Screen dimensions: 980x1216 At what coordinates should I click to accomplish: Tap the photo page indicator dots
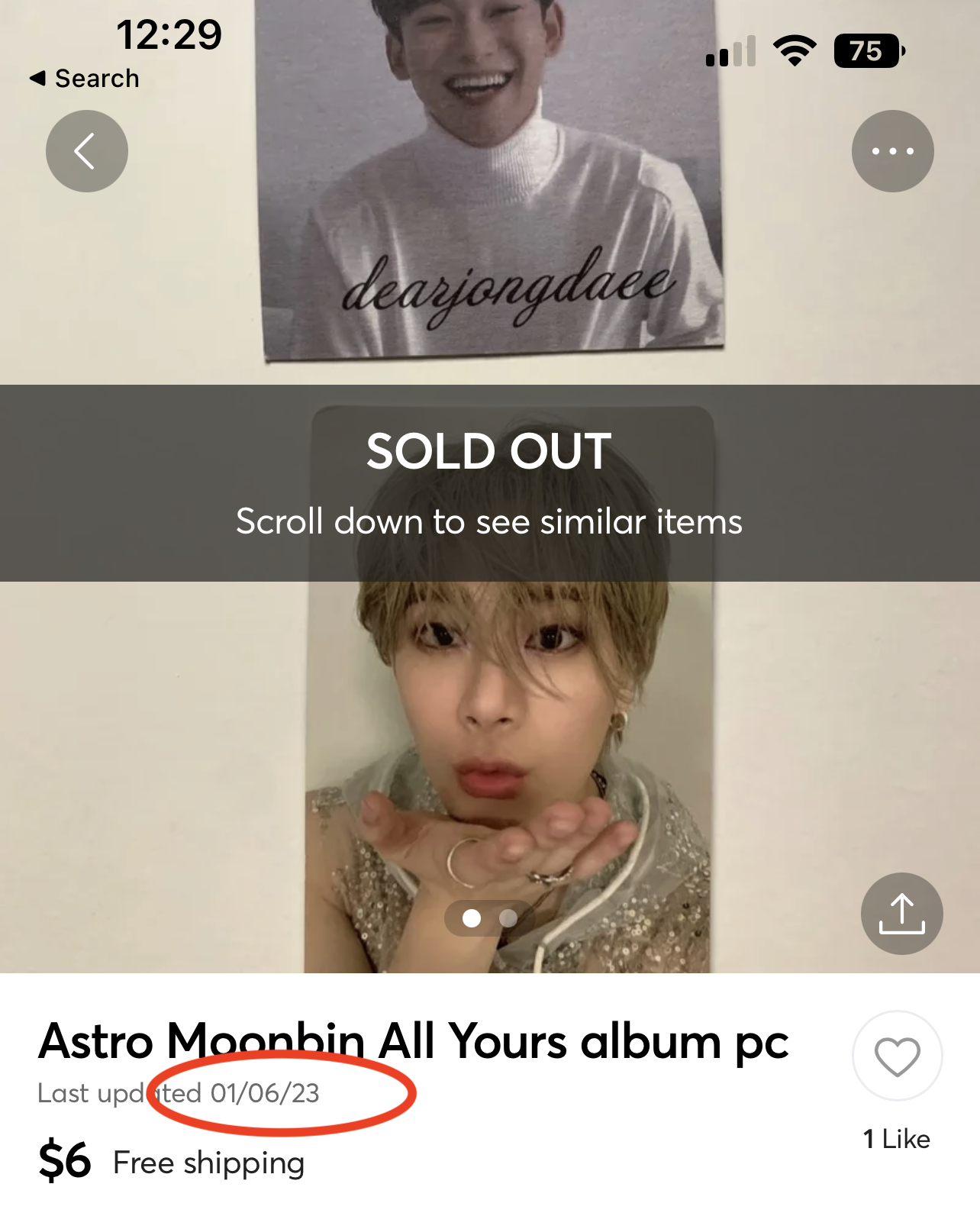[490, 918]
